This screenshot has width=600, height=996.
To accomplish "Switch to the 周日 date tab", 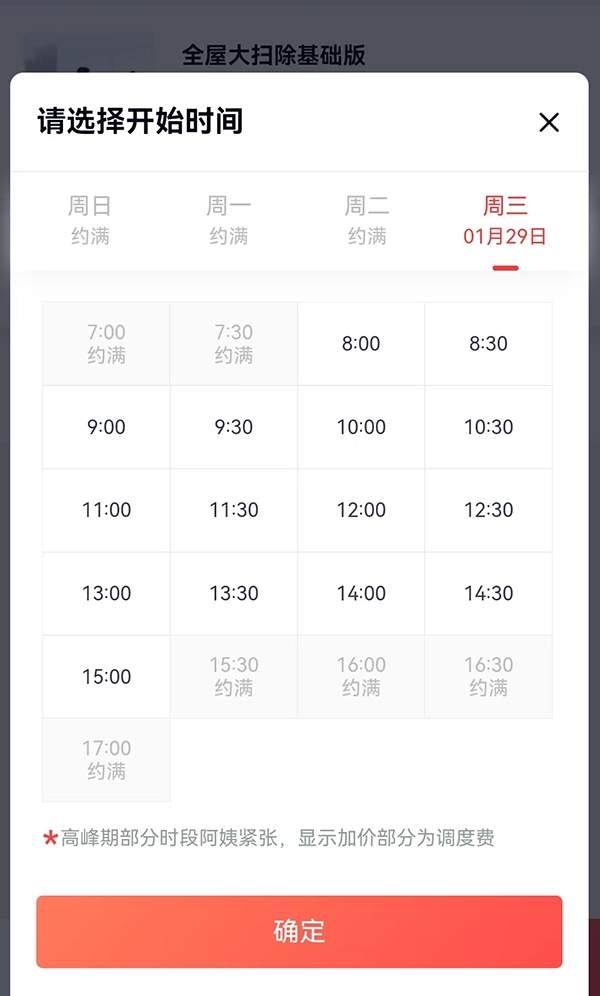I will click(90, 220).
